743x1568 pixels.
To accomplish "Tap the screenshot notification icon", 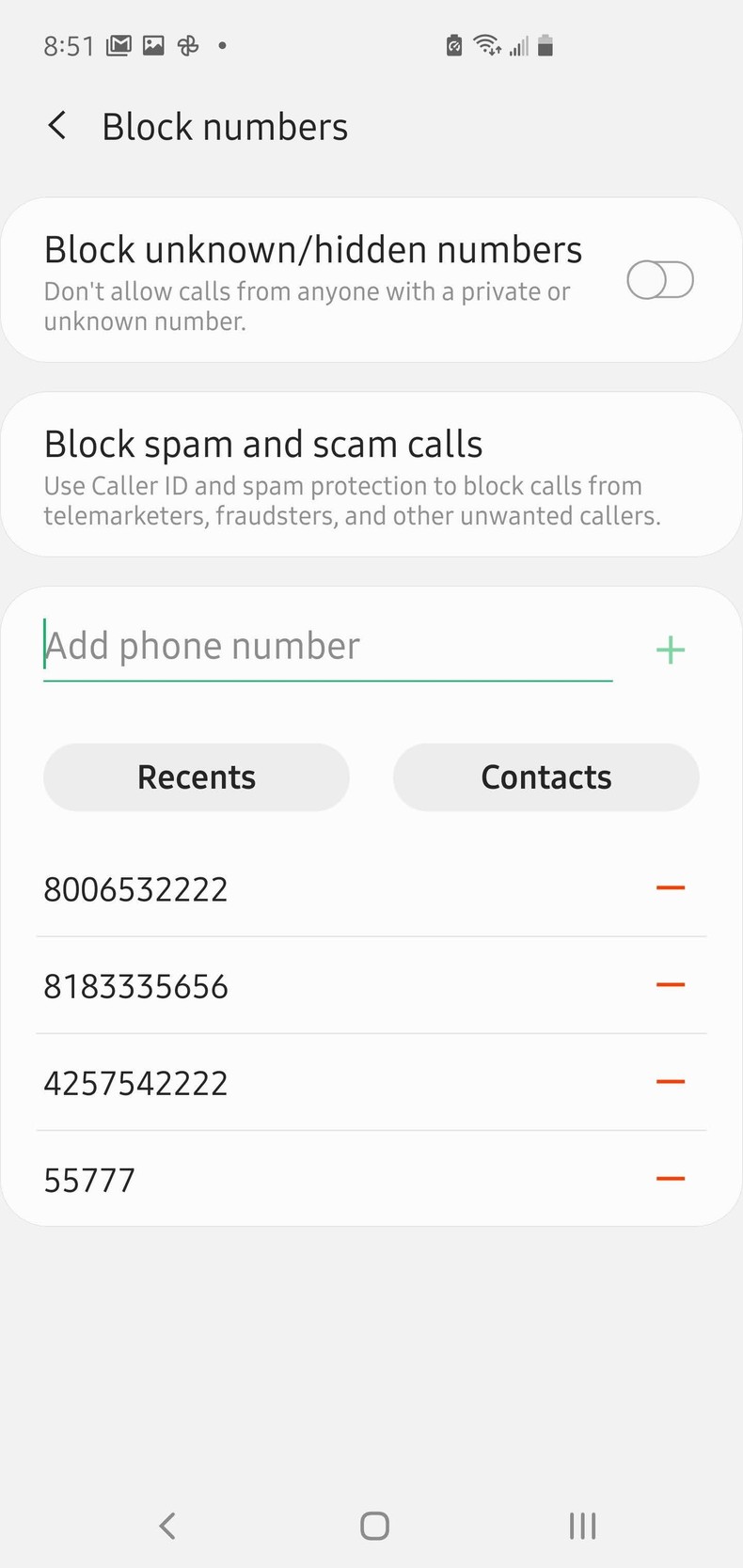I will coord(152,44).
